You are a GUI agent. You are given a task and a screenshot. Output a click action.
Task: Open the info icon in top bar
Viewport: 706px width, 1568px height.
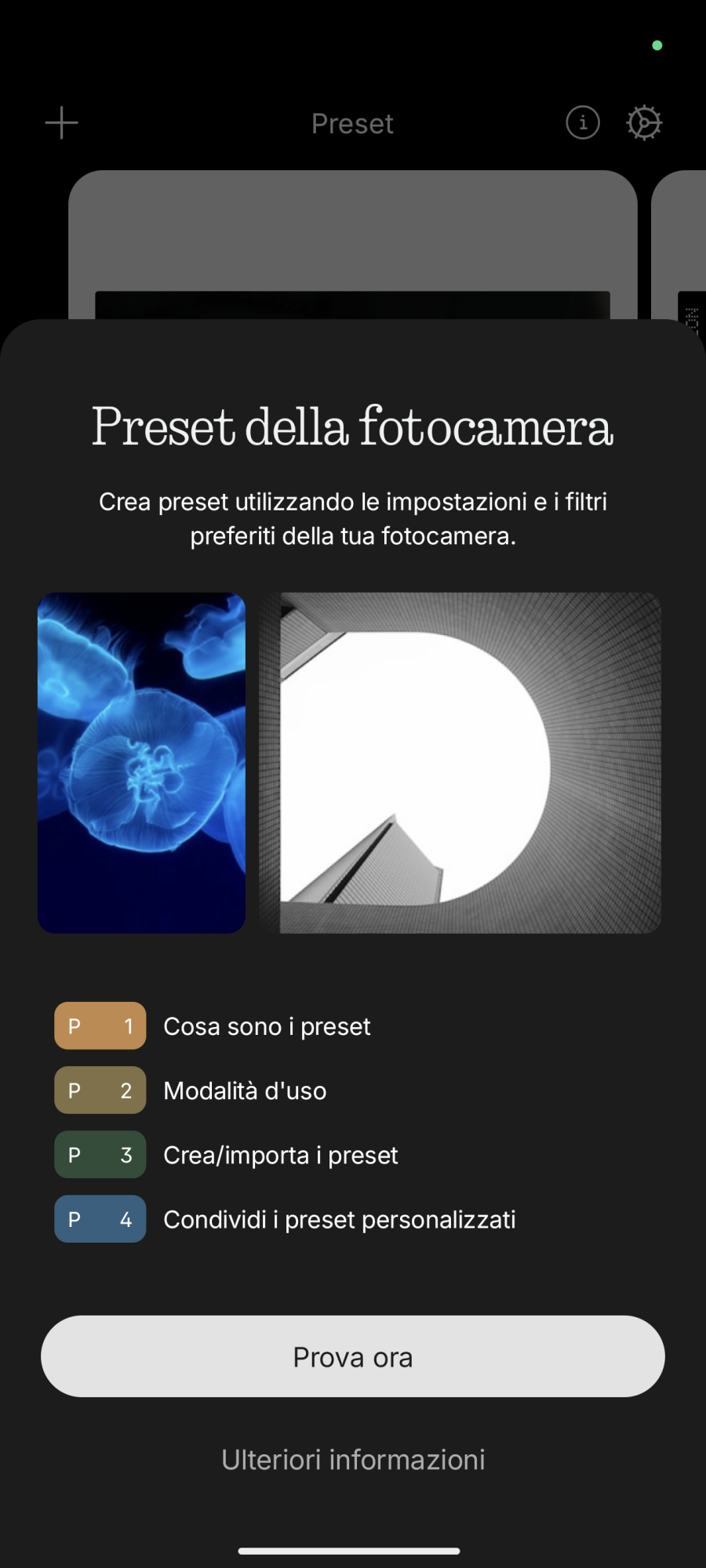582,123
